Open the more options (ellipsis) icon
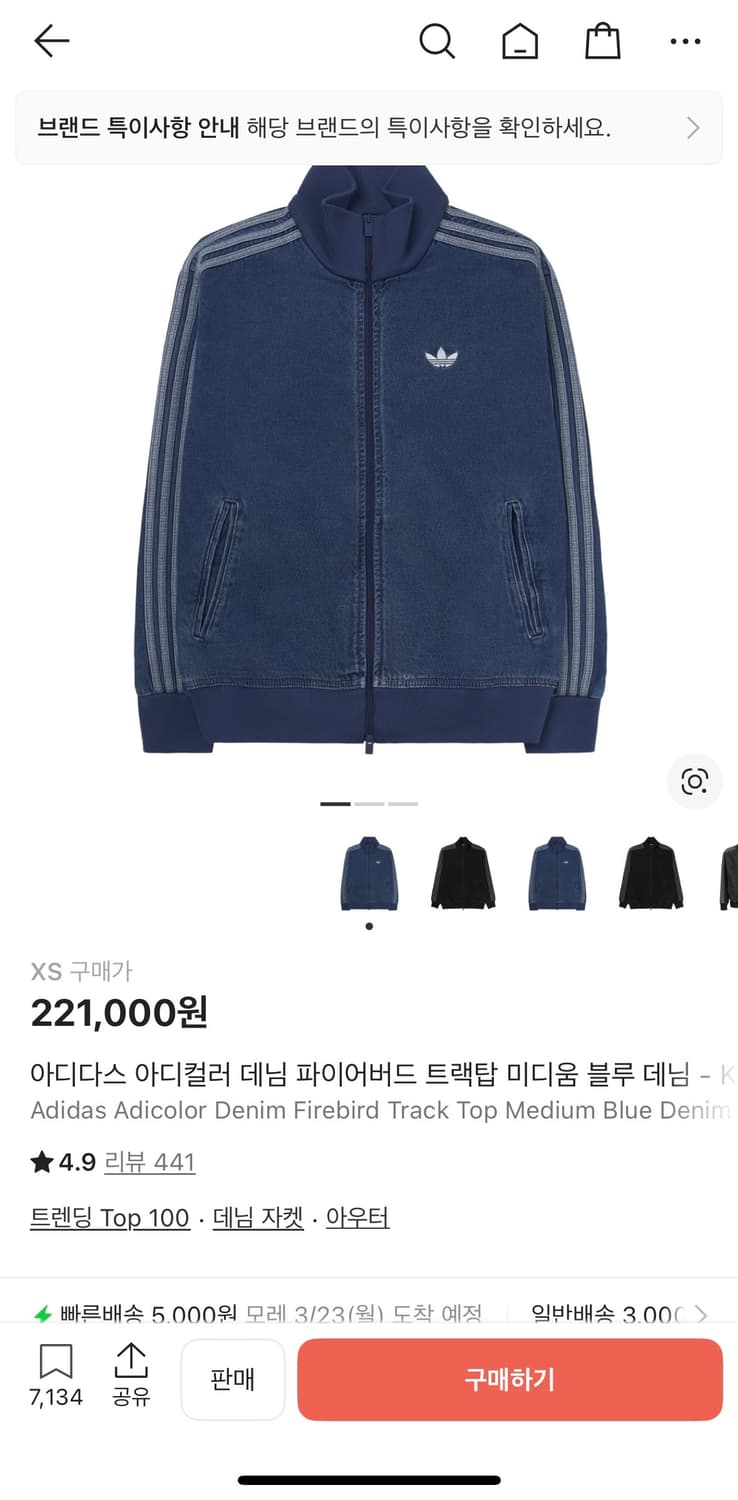Viewport: 738px width, 1500px height. coord(685,41)
